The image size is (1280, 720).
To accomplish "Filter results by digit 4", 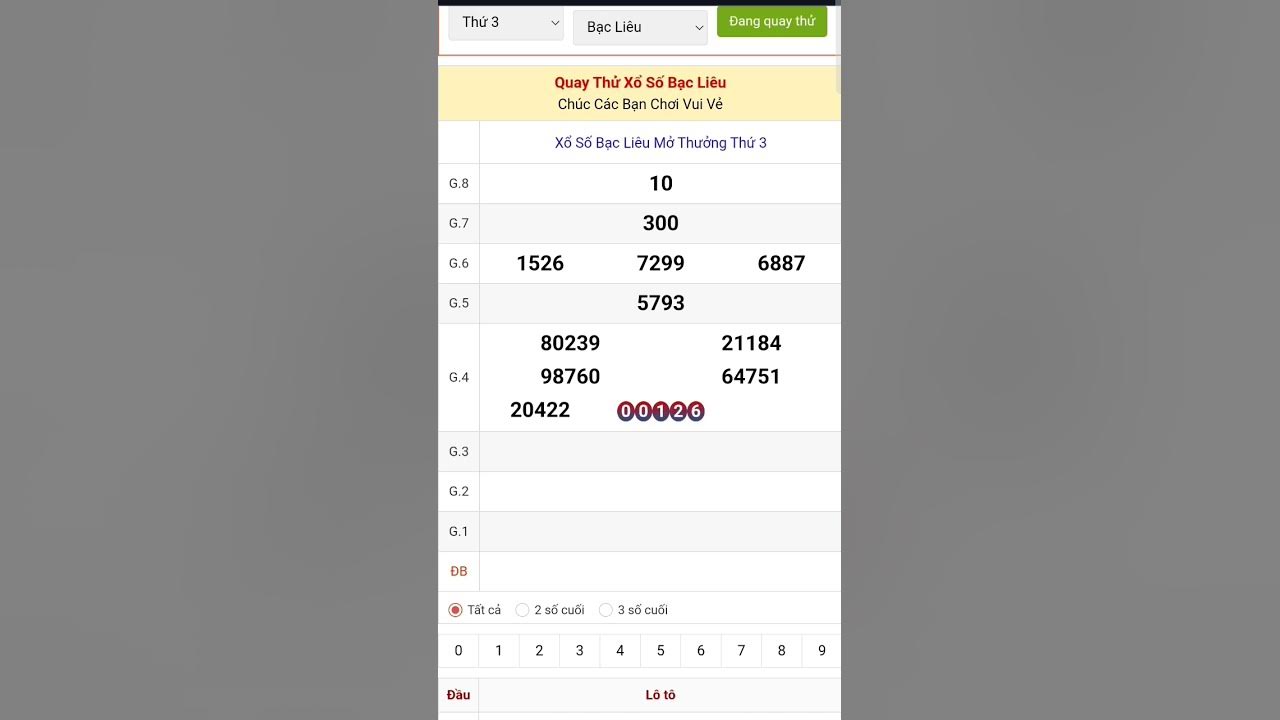I will [x=620, y=650].
